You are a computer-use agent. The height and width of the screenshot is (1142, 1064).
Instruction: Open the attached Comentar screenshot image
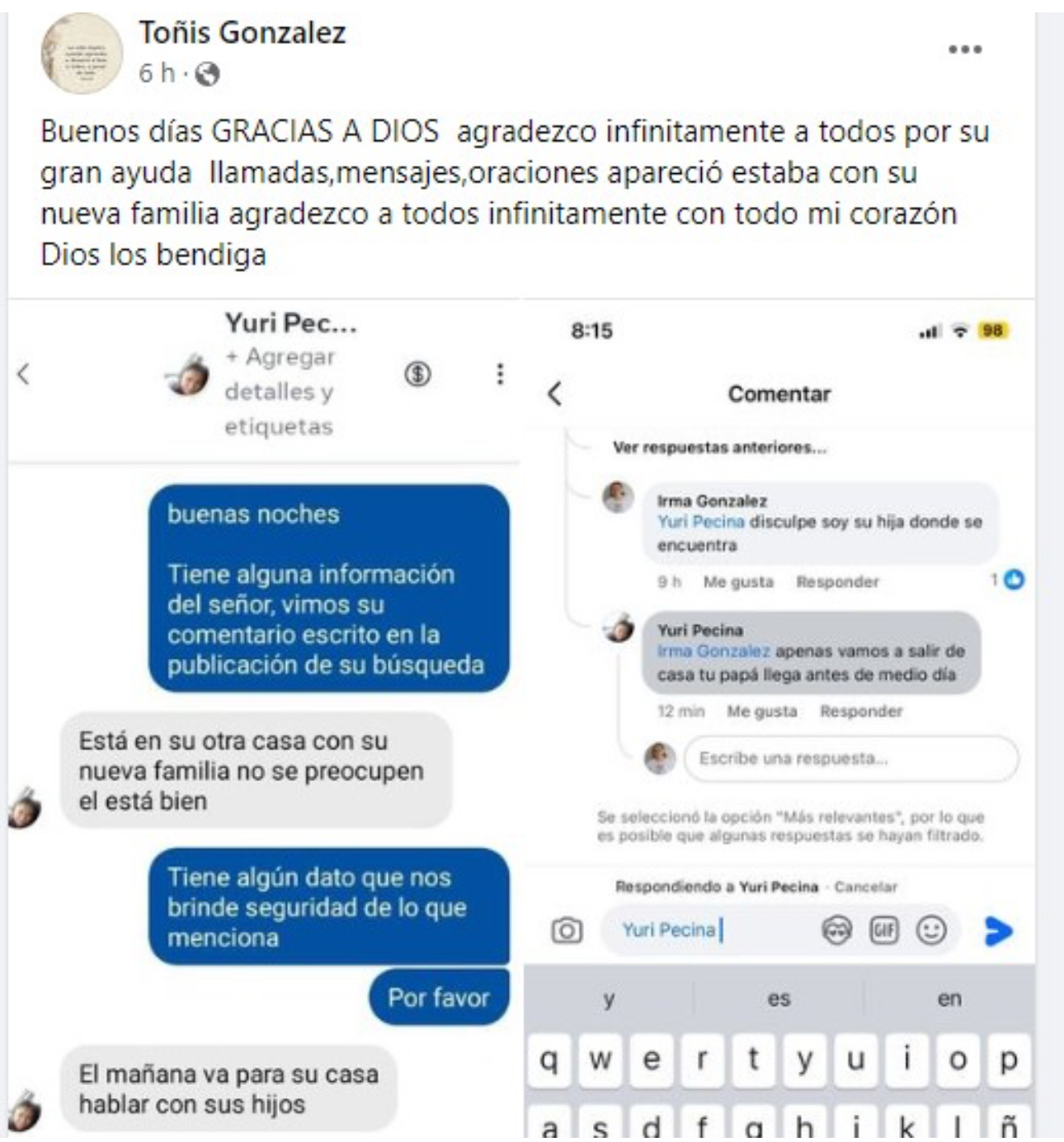[x=779, y=717]
